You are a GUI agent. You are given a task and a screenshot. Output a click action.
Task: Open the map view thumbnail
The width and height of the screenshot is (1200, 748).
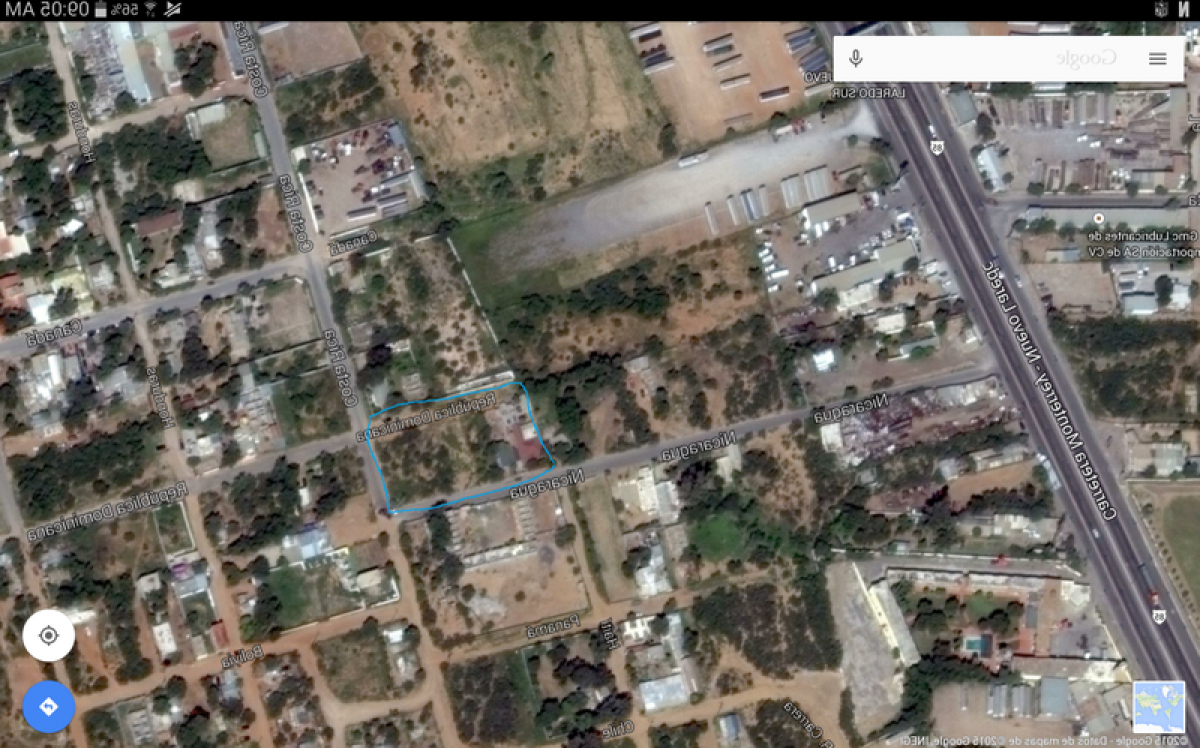tap(1158, 707)
